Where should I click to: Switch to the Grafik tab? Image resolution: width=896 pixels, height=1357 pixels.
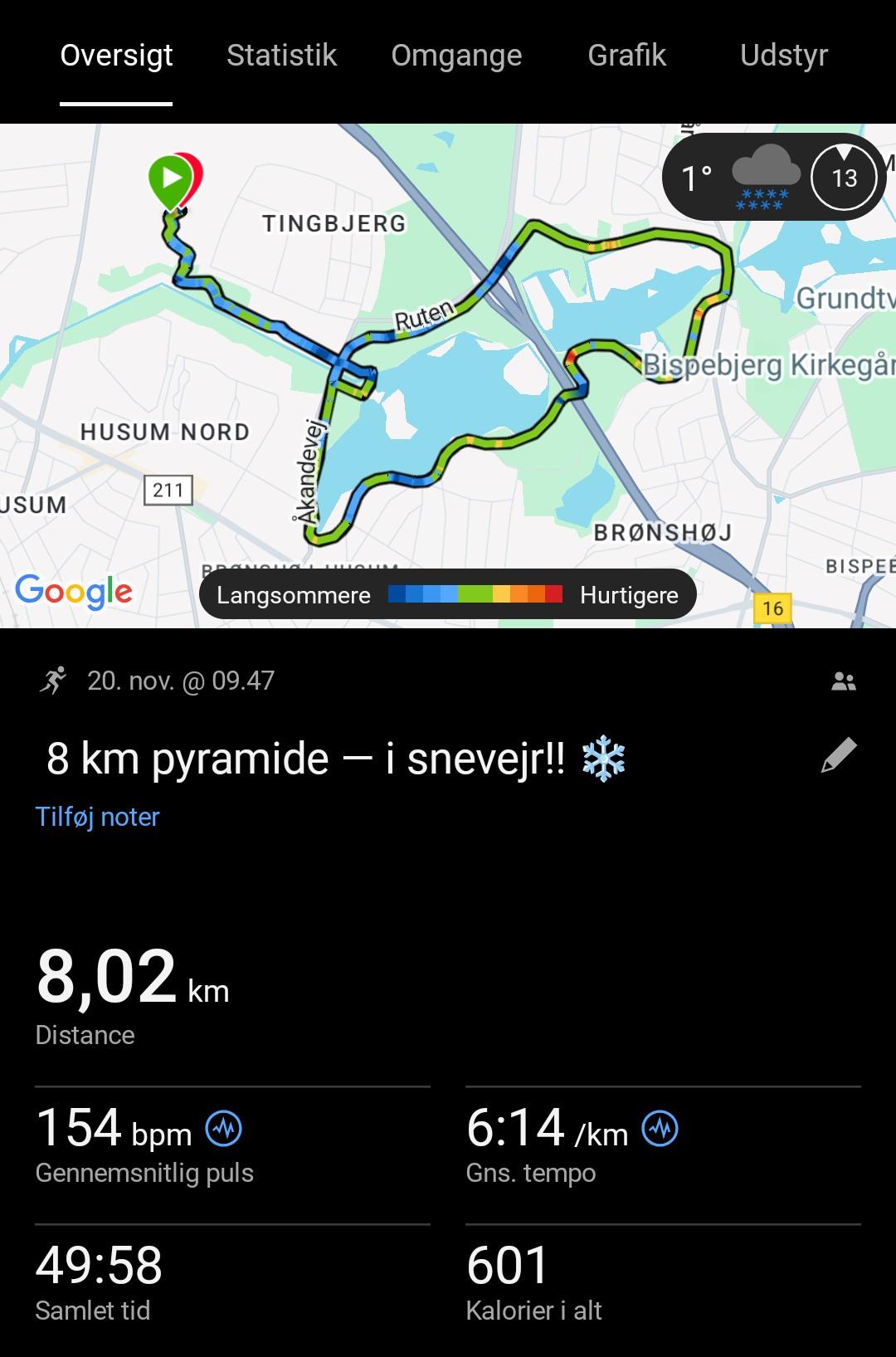626,56
